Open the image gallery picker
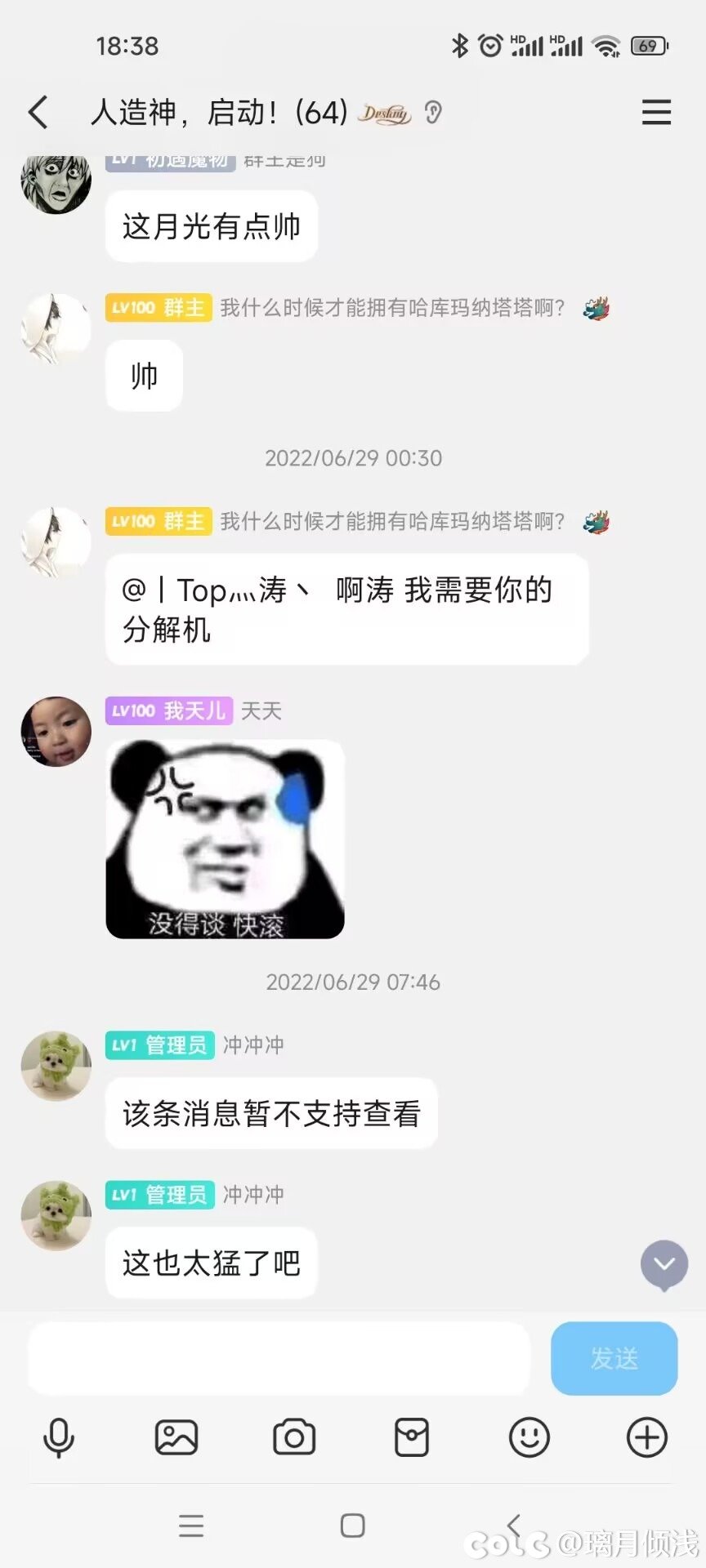 (x=176, y=1437)
